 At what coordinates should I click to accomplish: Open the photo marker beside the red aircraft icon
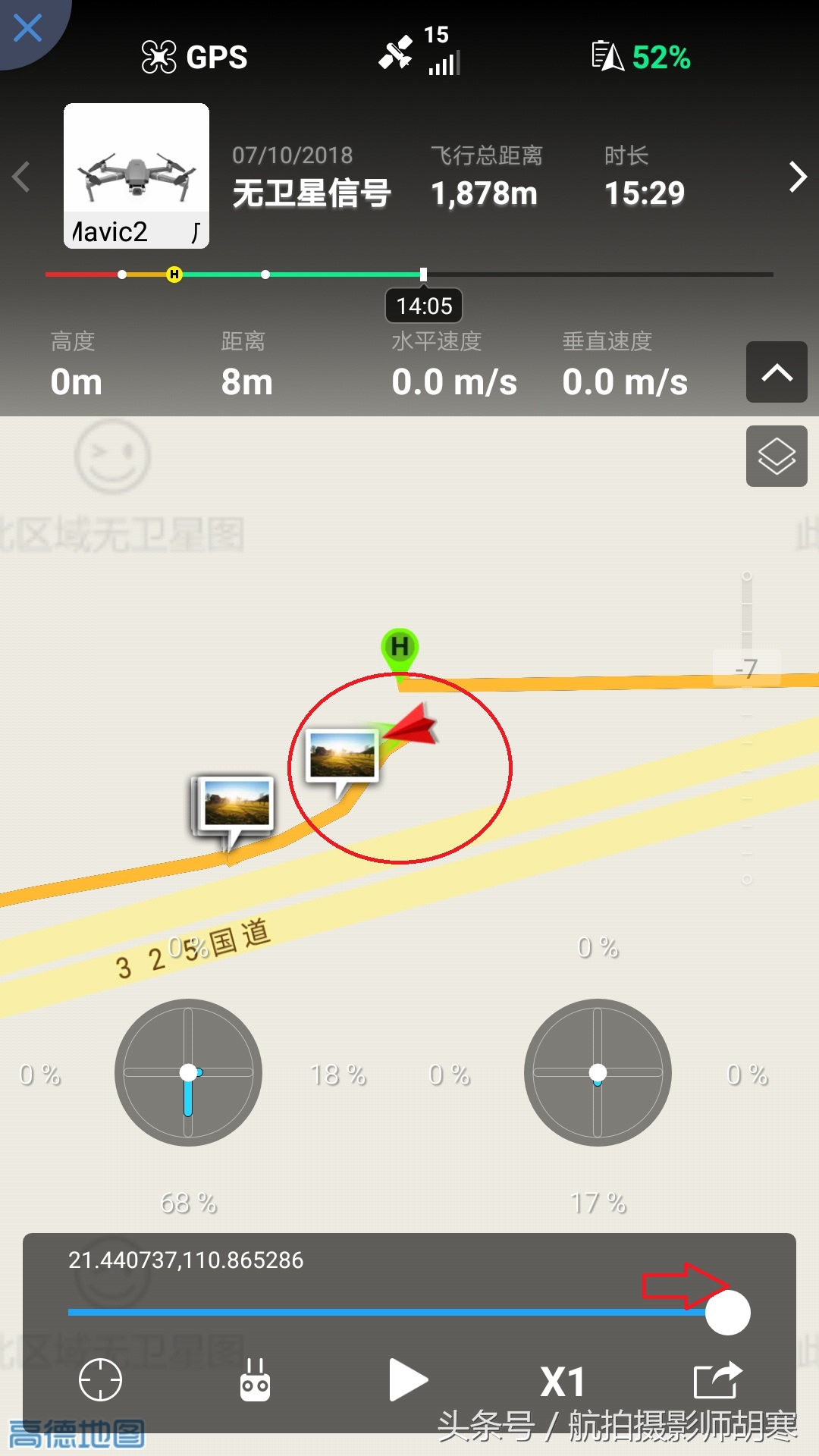click(x=343, y=755)
